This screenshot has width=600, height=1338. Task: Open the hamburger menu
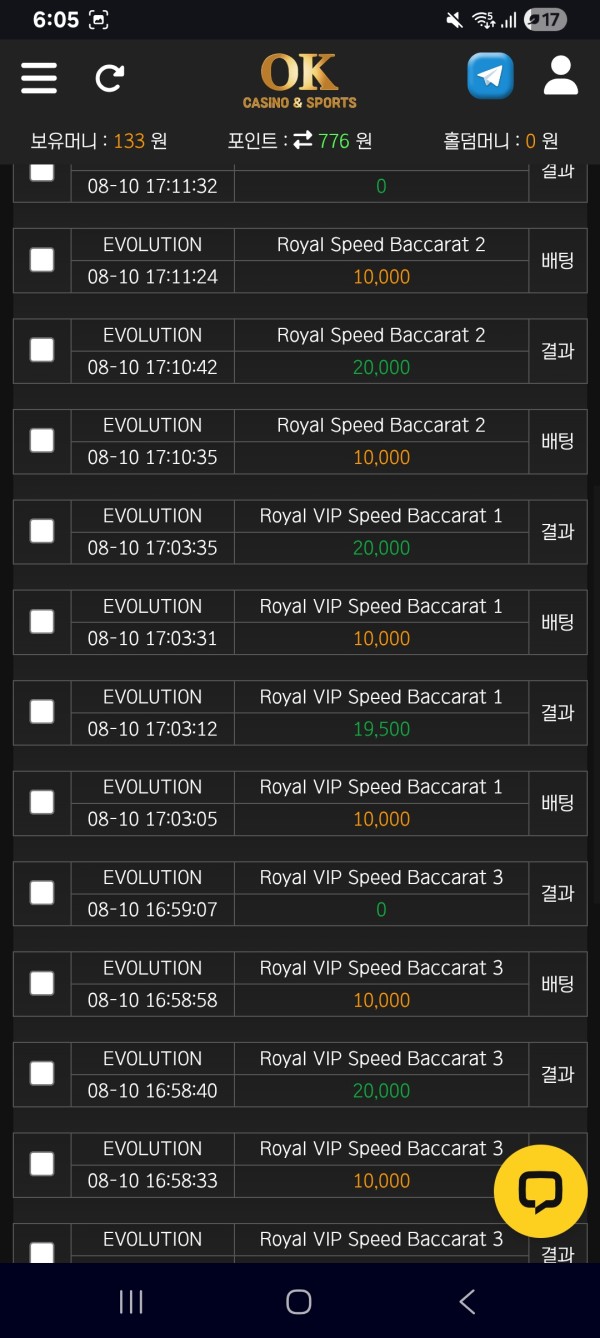coord(39,77)
